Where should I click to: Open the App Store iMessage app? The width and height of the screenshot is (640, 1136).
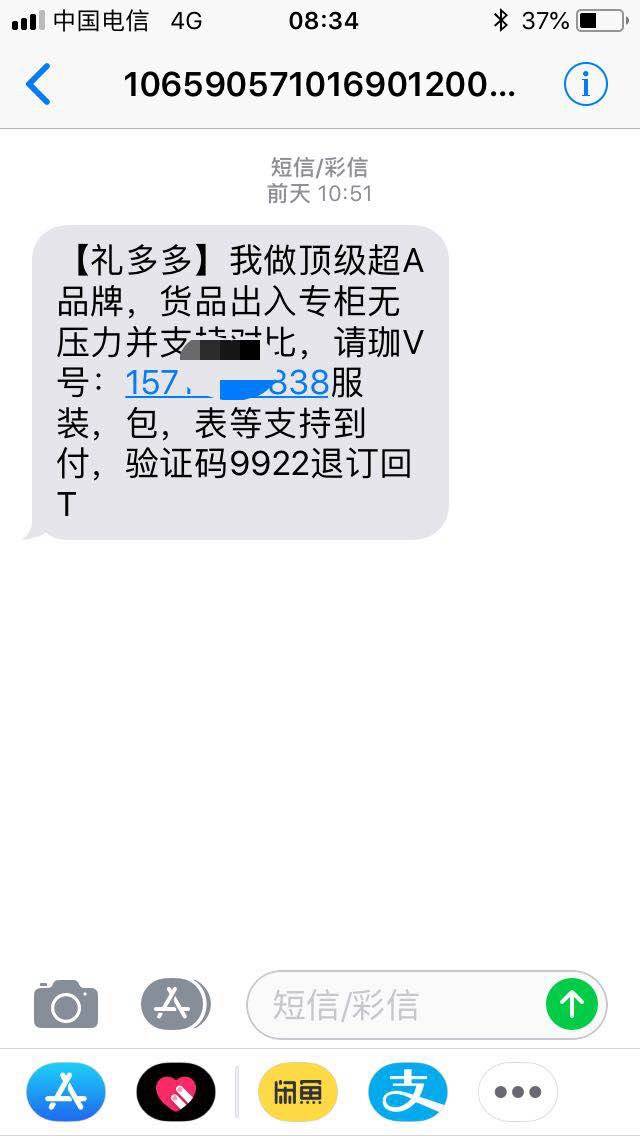point(66,1092)
